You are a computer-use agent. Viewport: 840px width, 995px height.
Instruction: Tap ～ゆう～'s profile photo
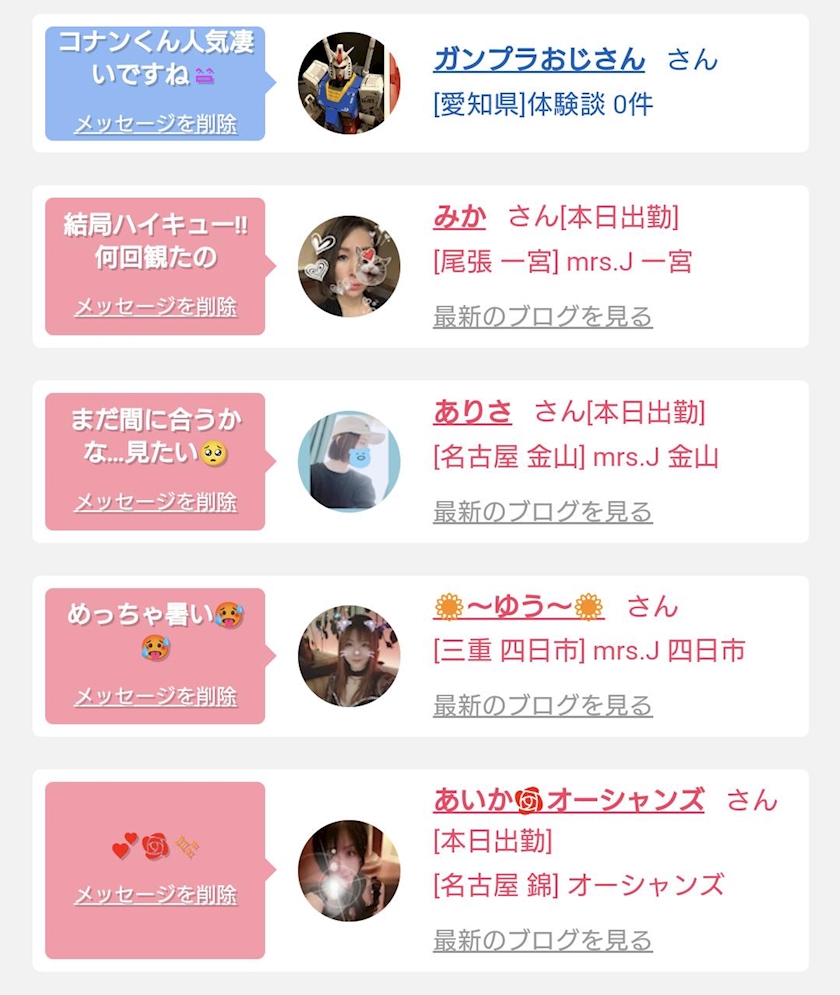click(349, 656)
